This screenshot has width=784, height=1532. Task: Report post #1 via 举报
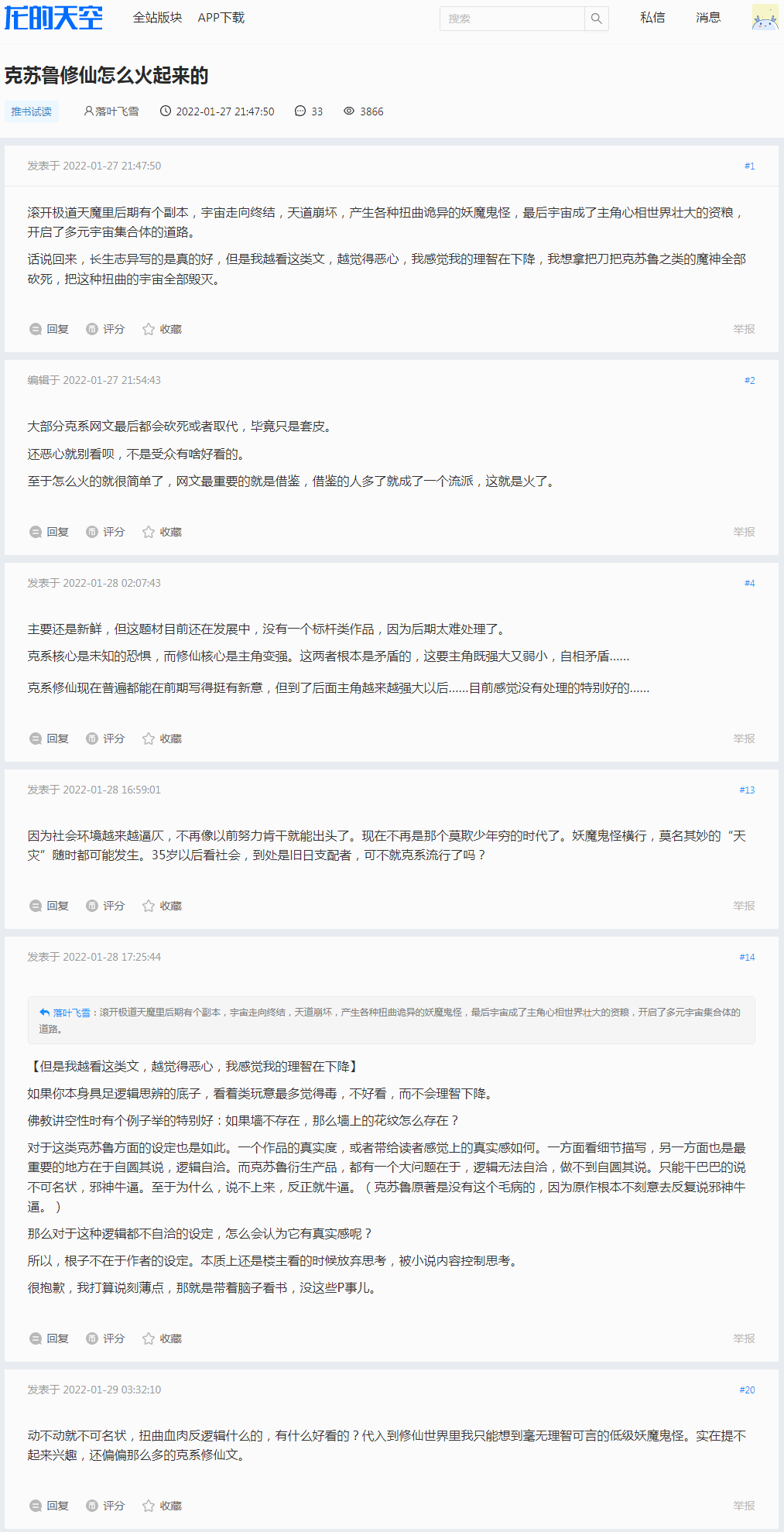(744, 329)
